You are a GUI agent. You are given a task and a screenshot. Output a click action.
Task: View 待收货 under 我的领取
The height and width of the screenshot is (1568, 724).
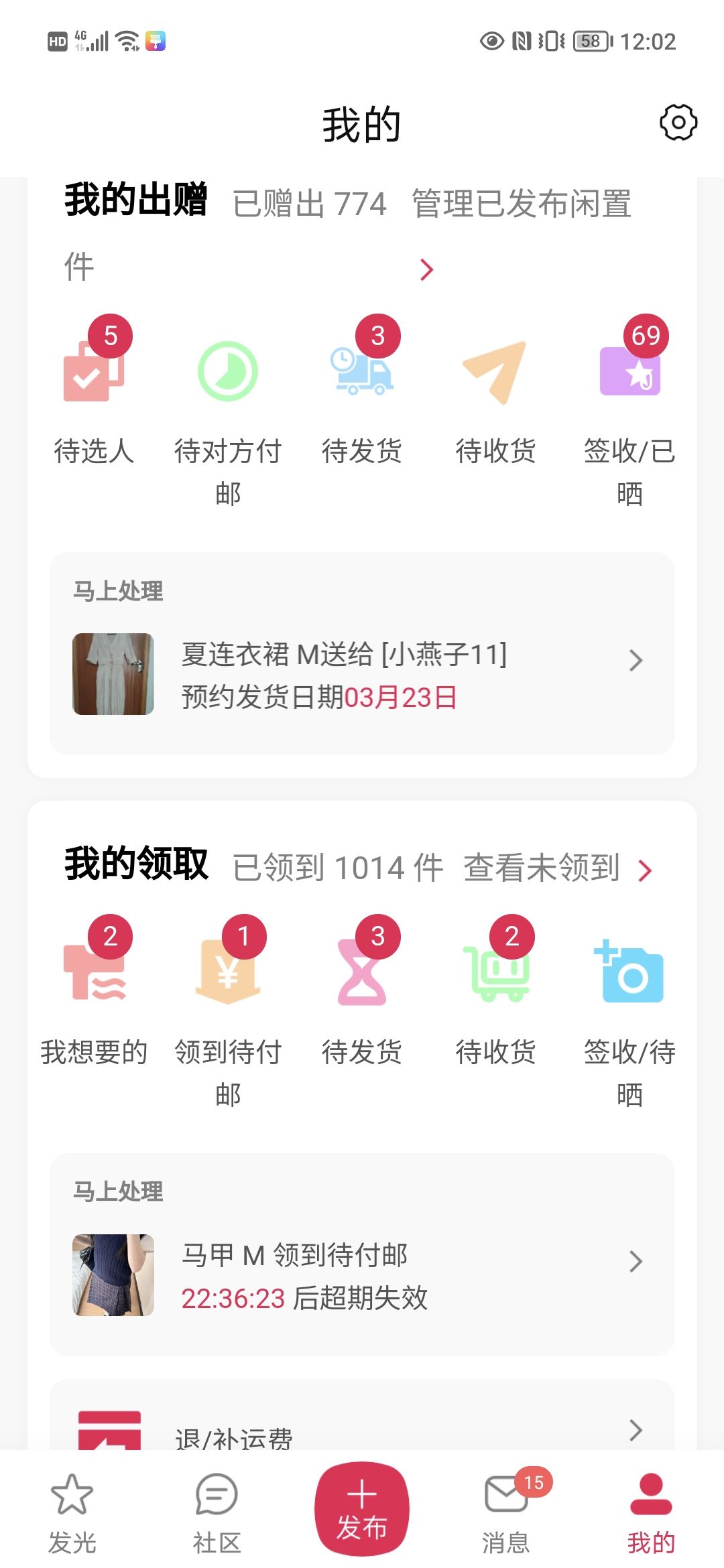(x=496, y=992)
